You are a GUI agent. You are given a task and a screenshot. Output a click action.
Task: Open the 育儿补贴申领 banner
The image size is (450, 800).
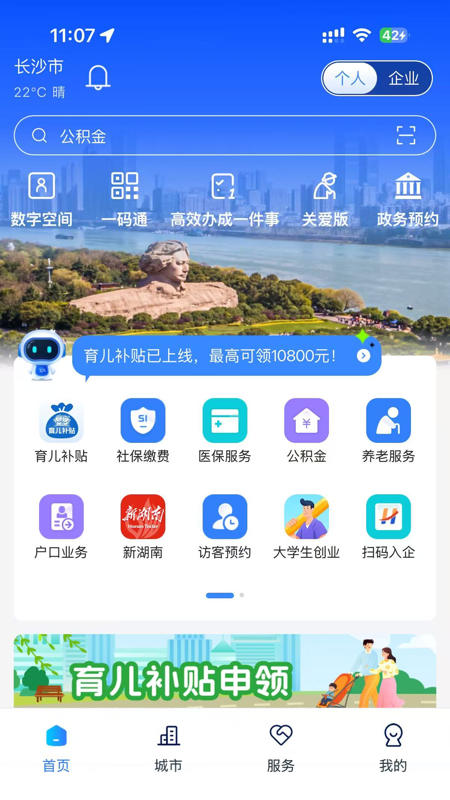(x=225, y=671)
